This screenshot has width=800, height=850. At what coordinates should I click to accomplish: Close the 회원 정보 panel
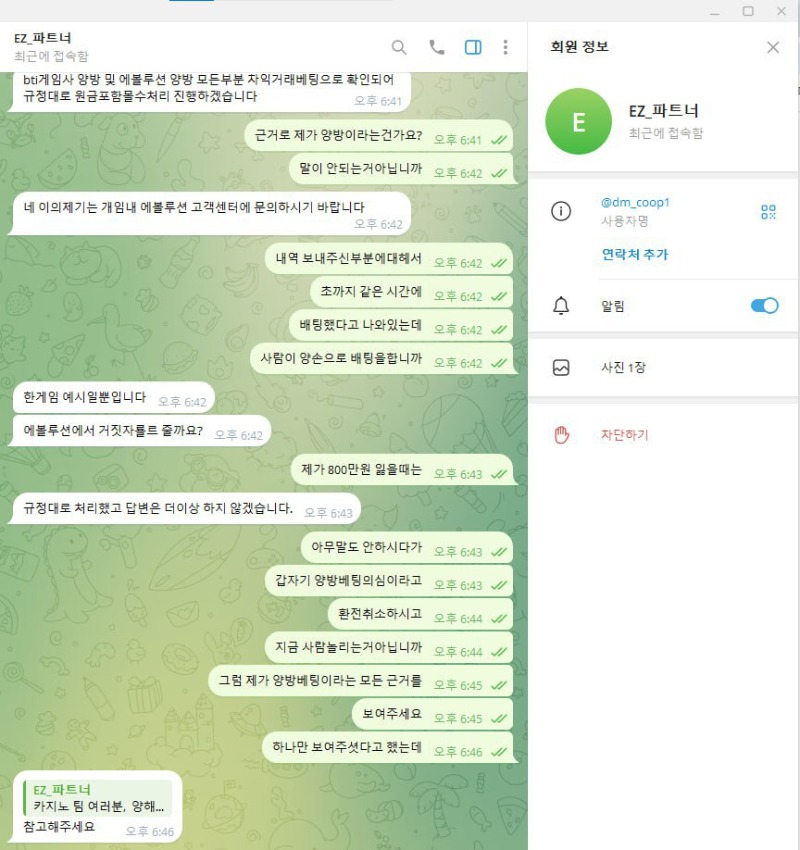pos(772,47)
